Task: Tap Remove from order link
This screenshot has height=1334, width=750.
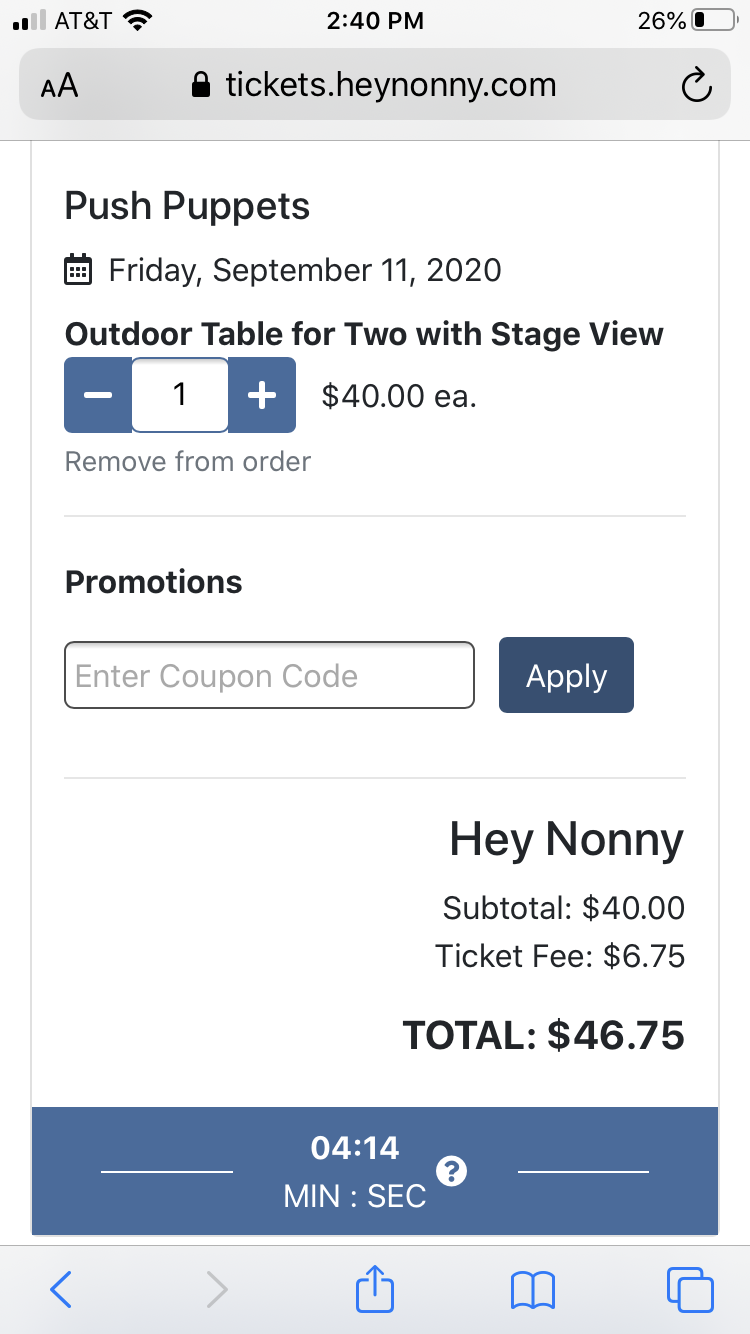Action: pyautogui.click(x=188, y=462)
